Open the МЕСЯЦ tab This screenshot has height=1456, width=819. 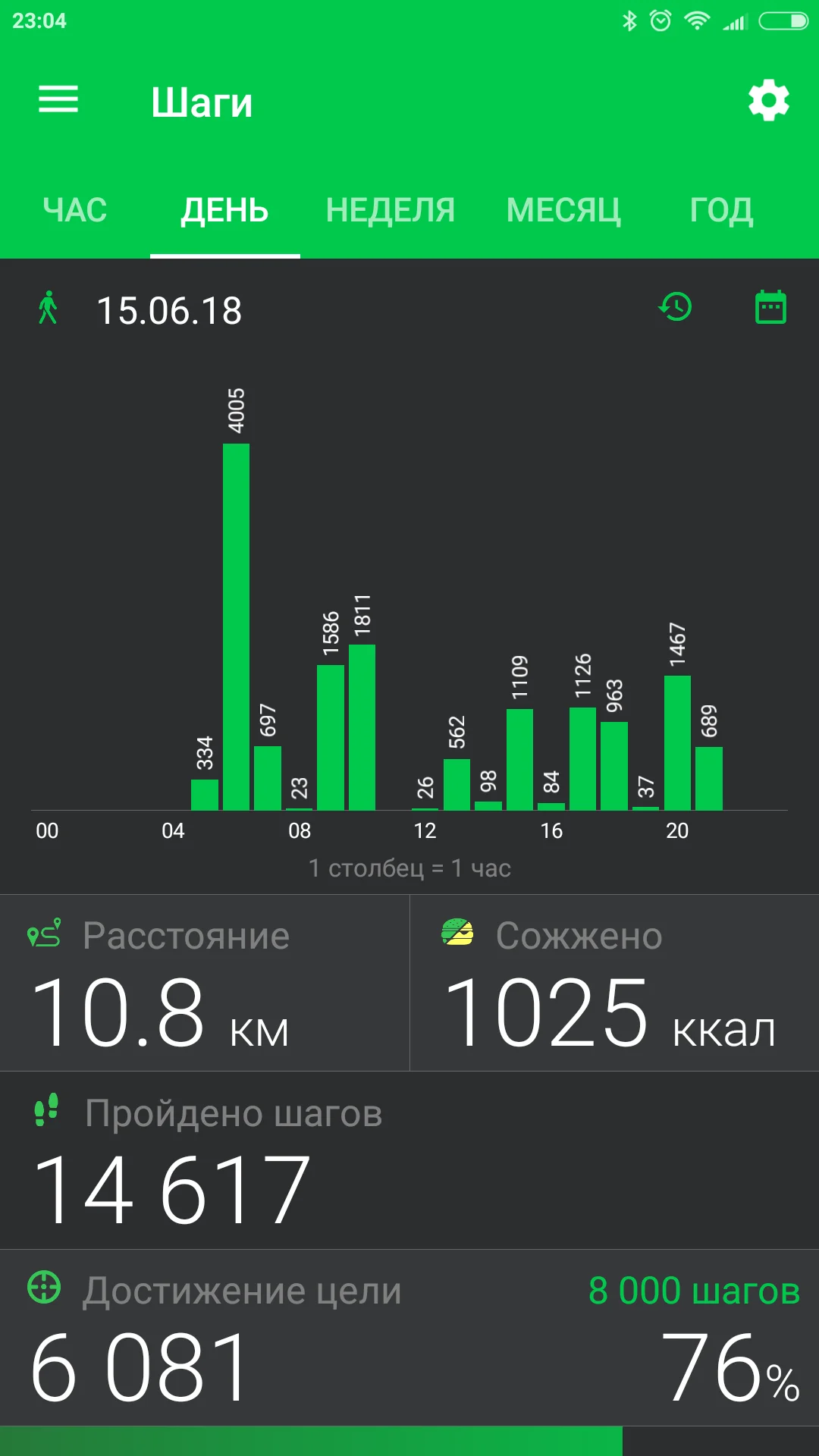pos(563,210)
